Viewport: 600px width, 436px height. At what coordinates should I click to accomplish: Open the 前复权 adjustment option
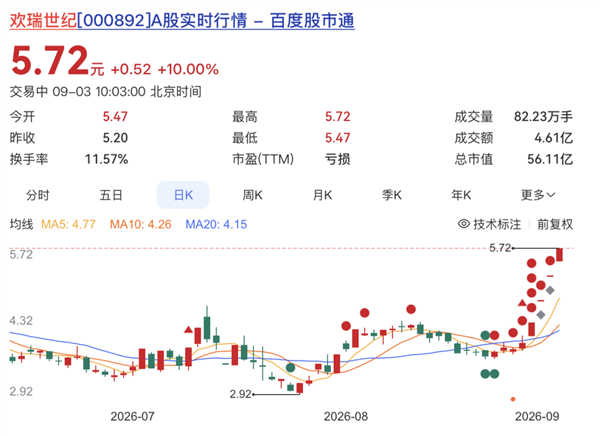pyautogui.click(x=555, y=224)
